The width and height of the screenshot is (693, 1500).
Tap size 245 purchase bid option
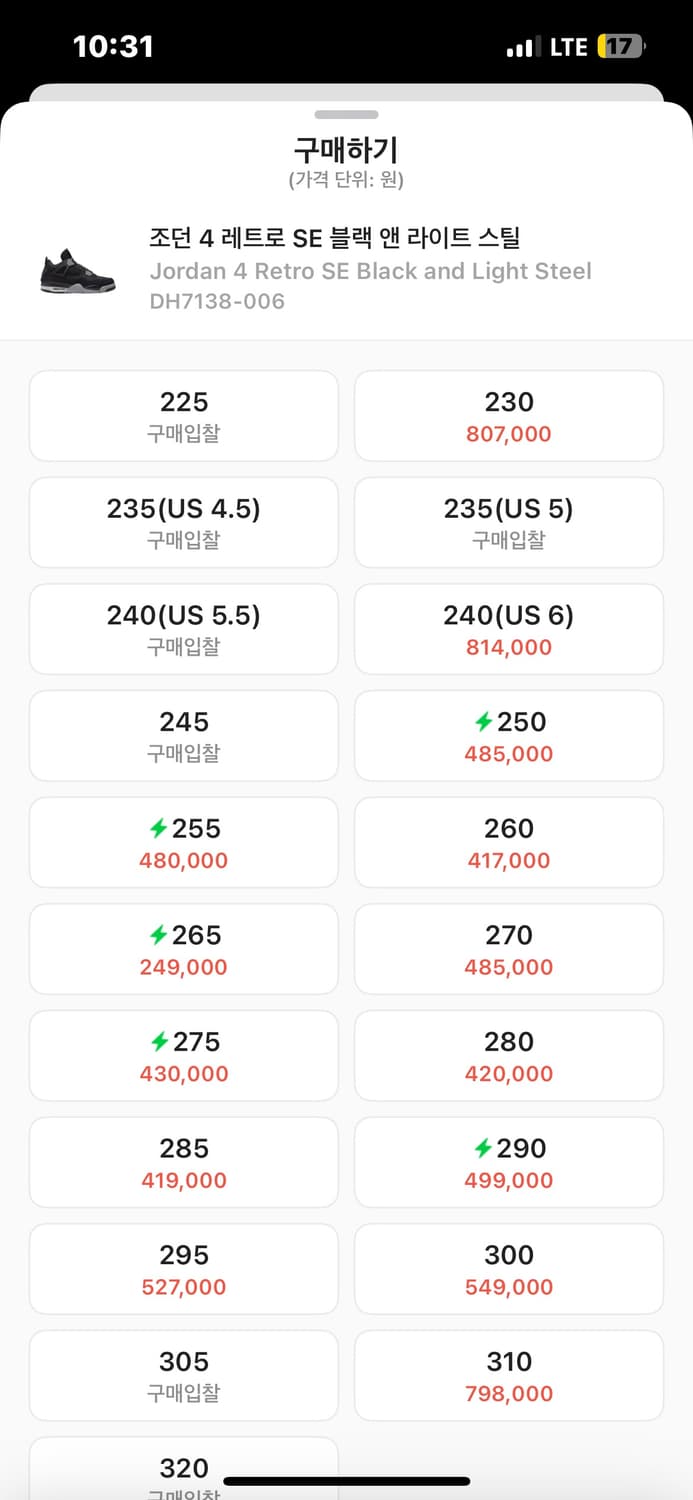tap(184, 736)
